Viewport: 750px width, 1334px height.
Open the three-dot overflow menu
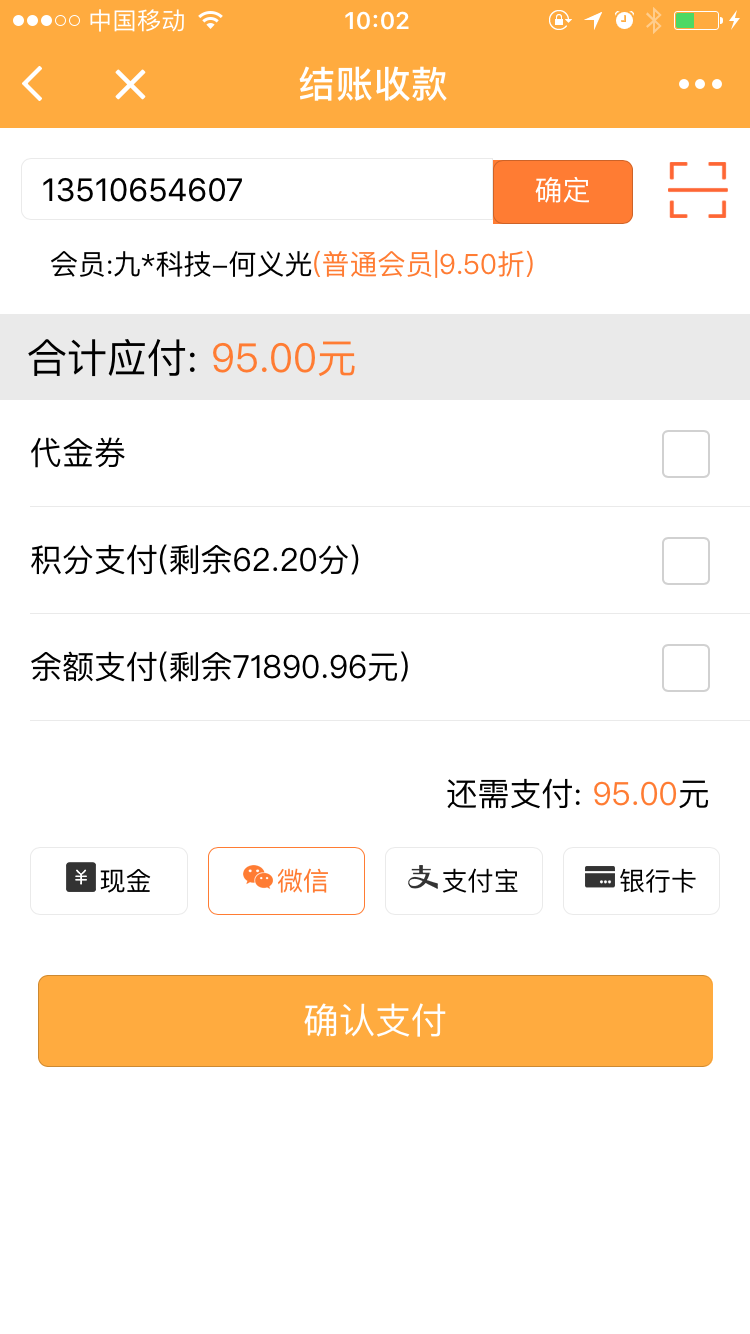700,85
